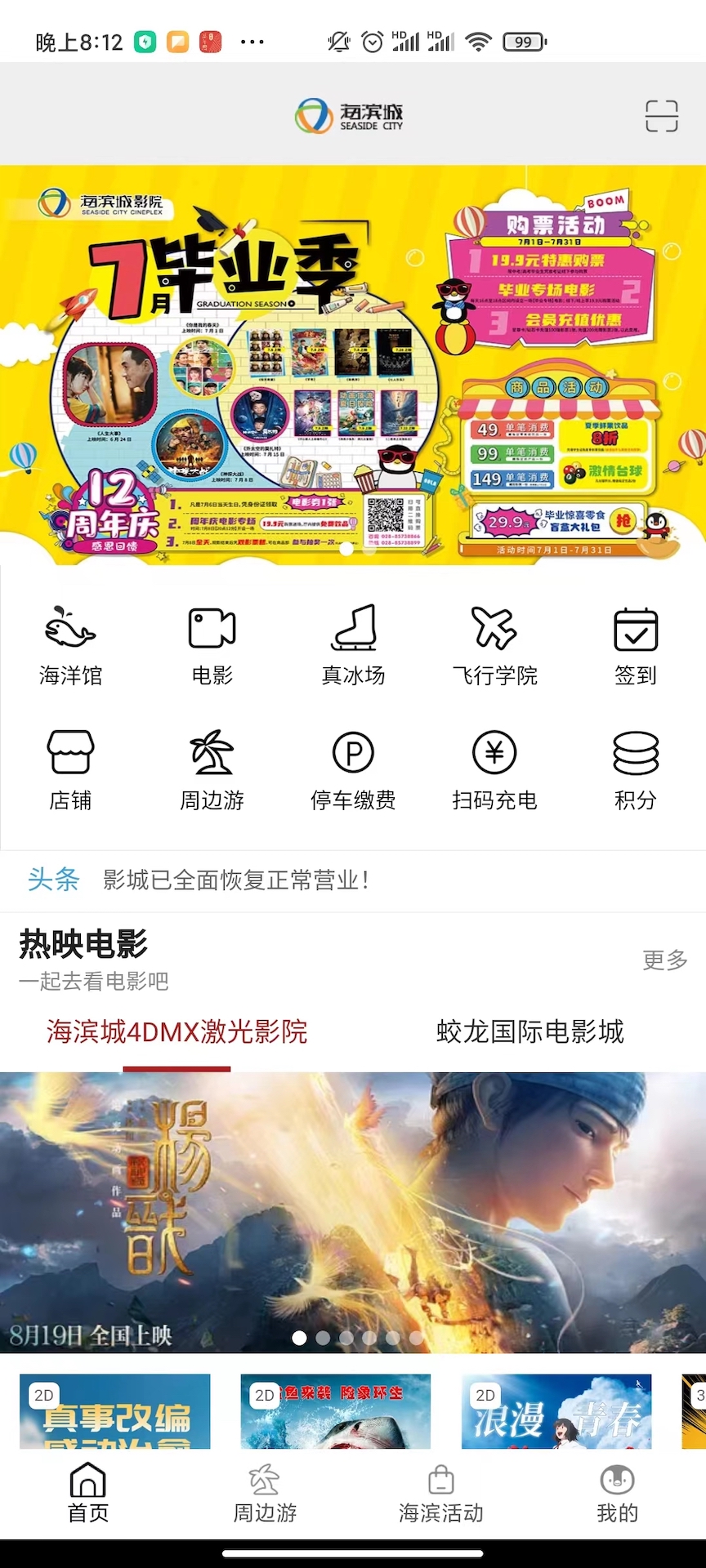706x1568 pixels.
Task: Open 周边游 shortcut in the service grid
Action: point(212,769)
